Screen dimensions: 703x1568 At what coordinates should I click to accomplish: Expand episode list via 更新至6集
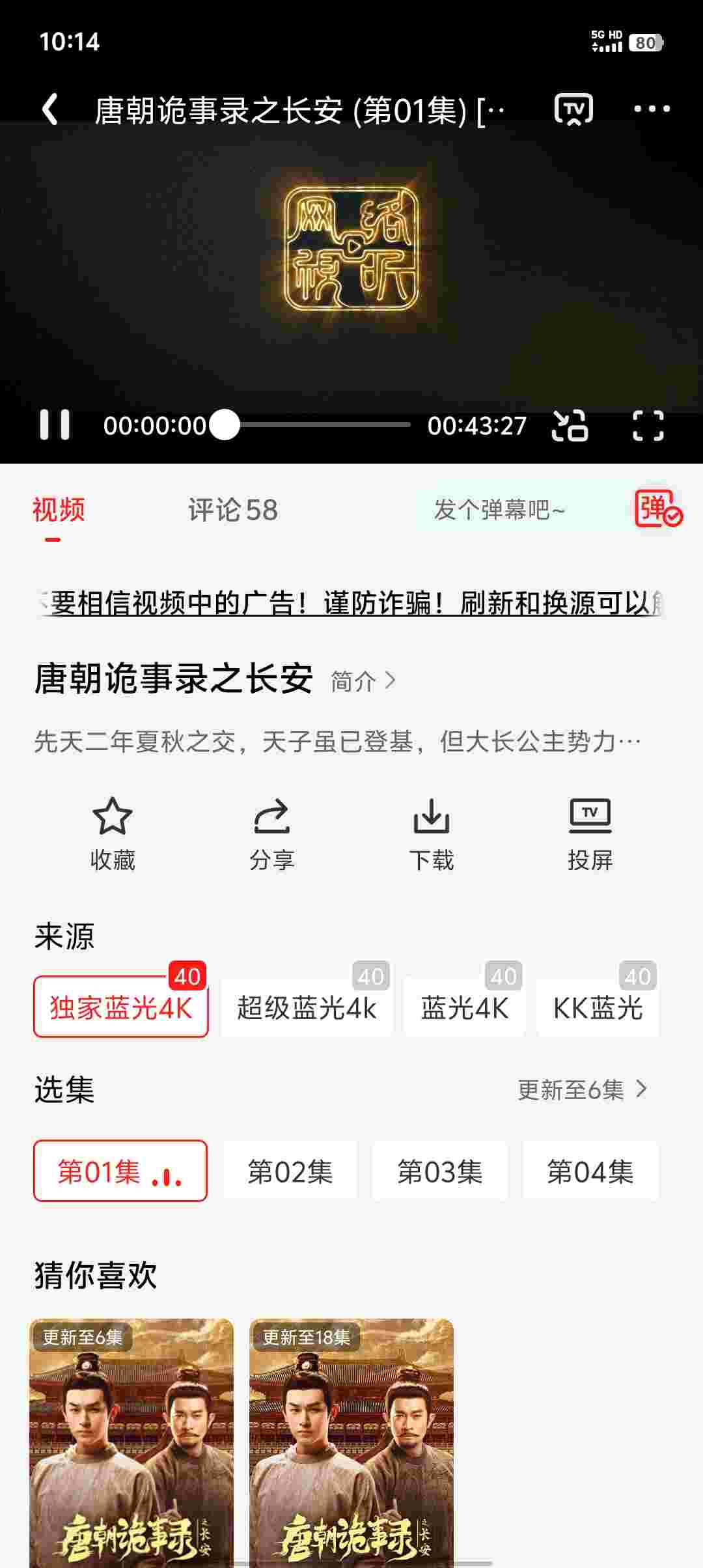[x=582, y=1089]
